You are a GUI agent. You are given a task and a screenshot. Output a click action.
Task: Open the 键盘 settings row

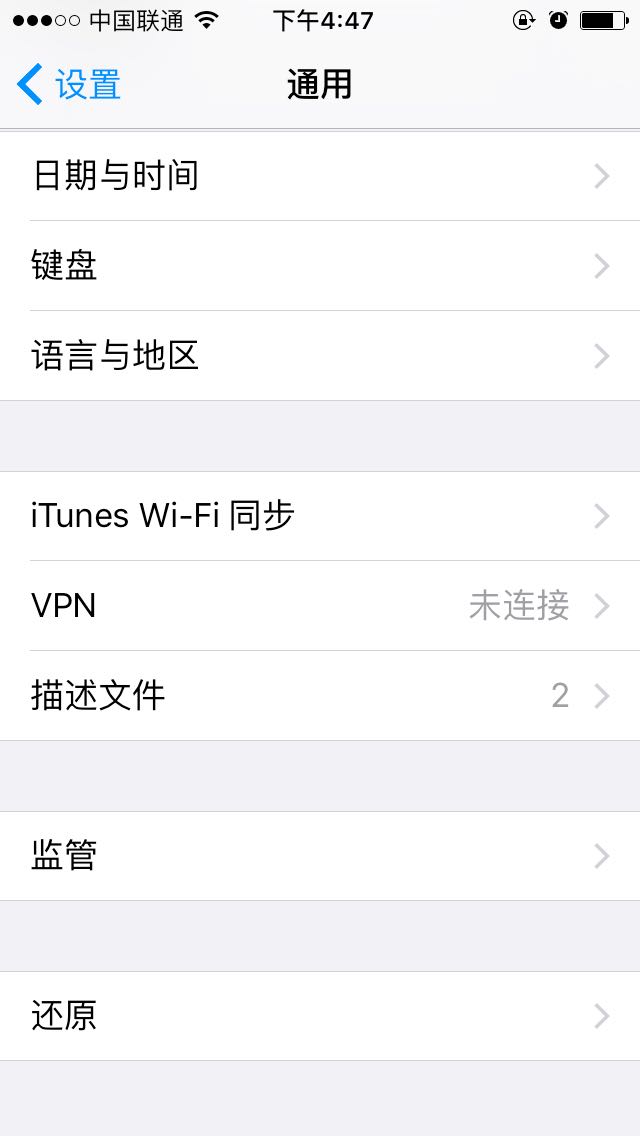[320, 266]
